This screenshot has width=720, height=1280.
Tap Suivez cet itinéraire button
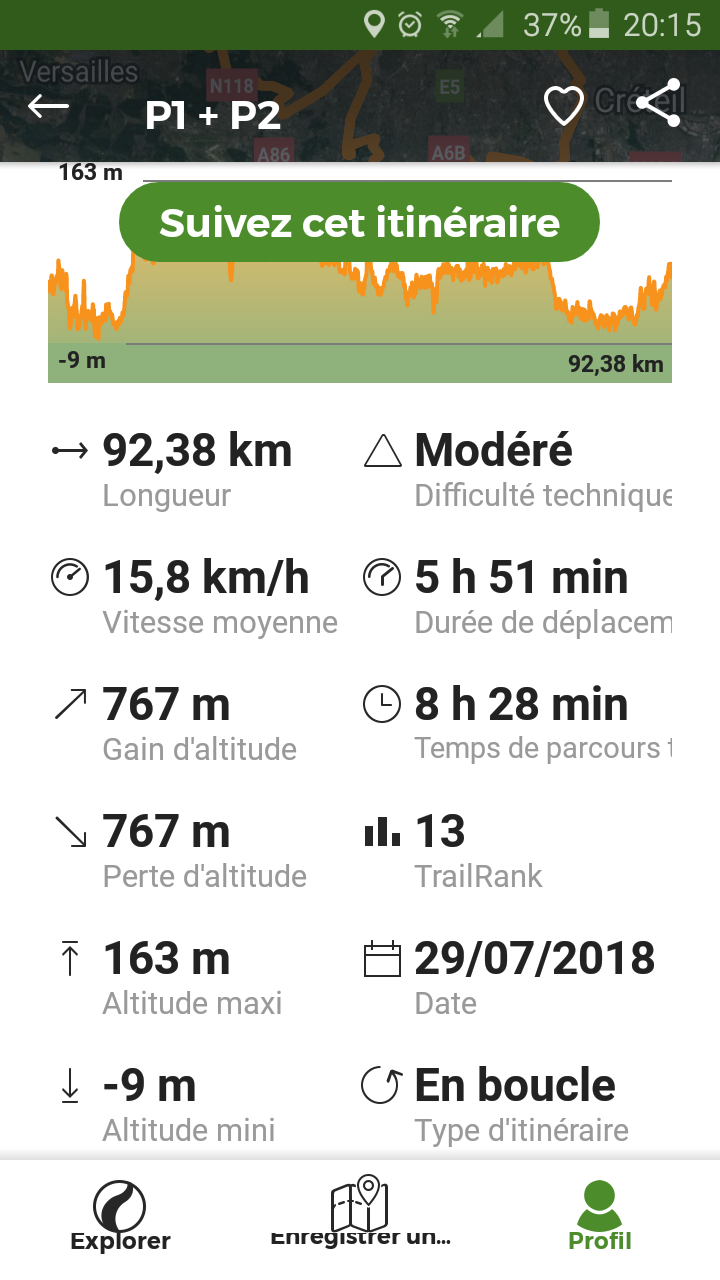click(x=359, y=222)
